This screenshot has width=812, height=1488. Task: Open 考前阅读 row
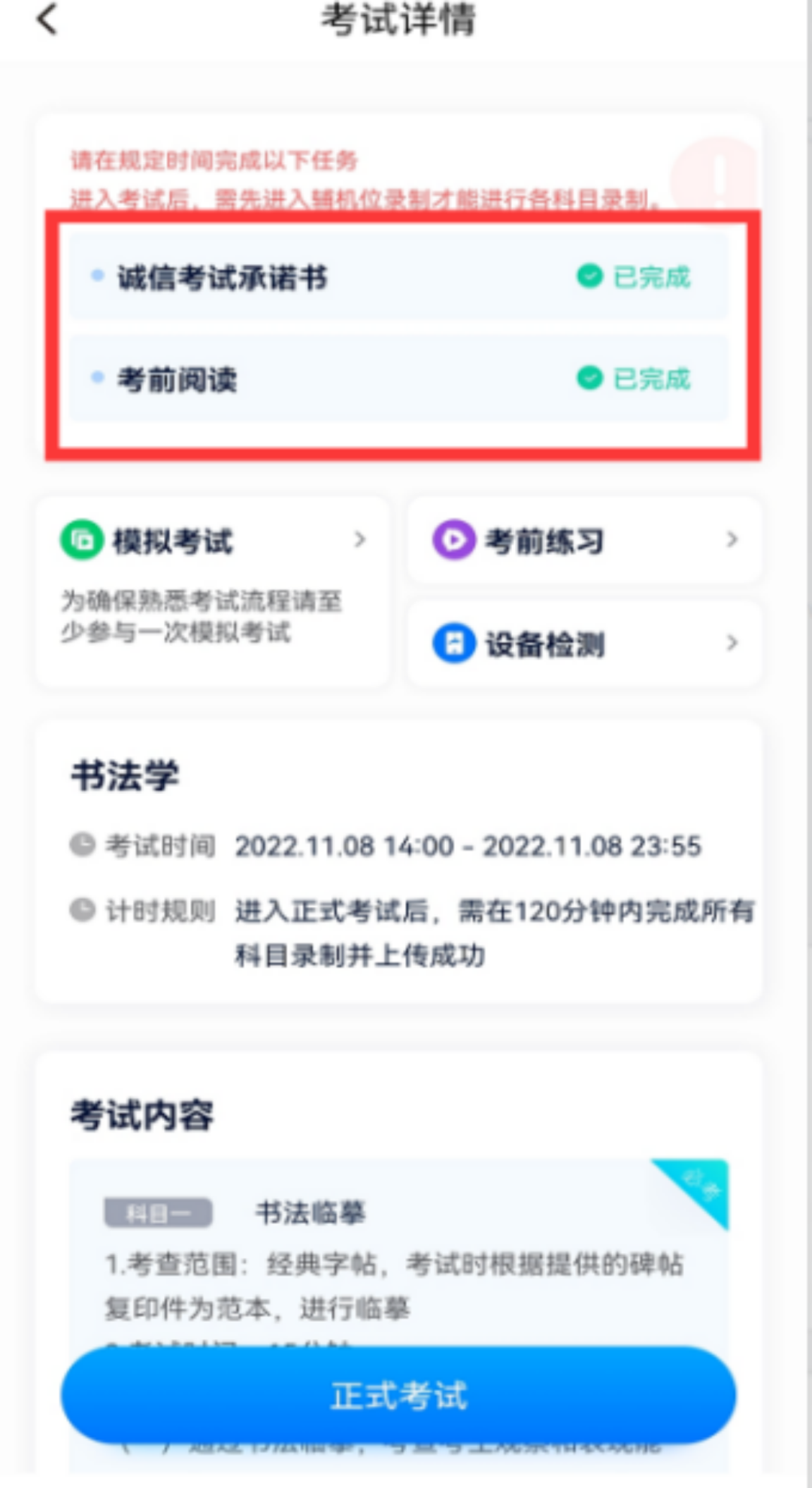pos(398,379)
